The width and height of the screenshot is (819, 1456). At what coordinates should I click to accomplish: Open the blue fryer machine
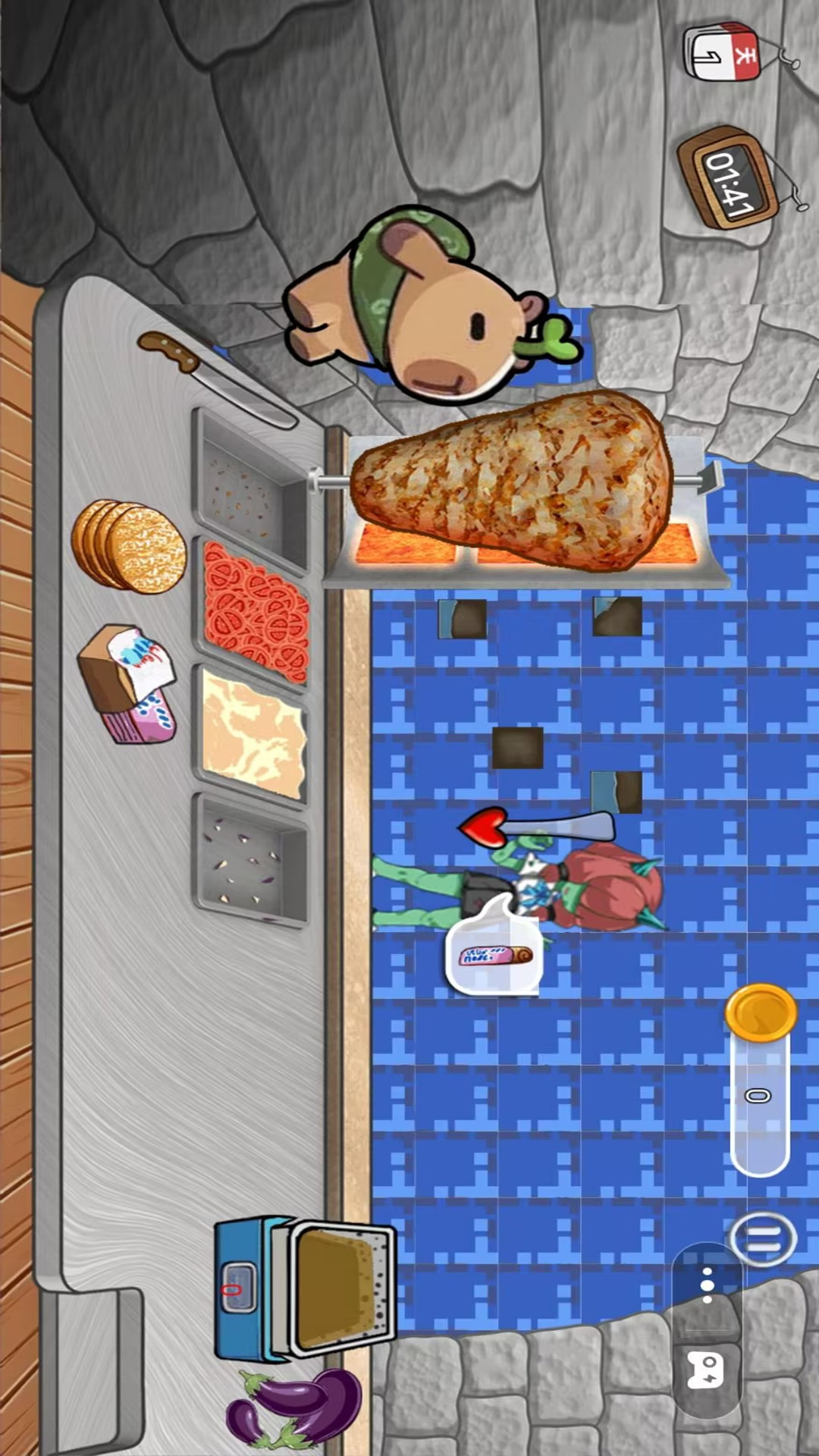click(x=303, y=1286)
